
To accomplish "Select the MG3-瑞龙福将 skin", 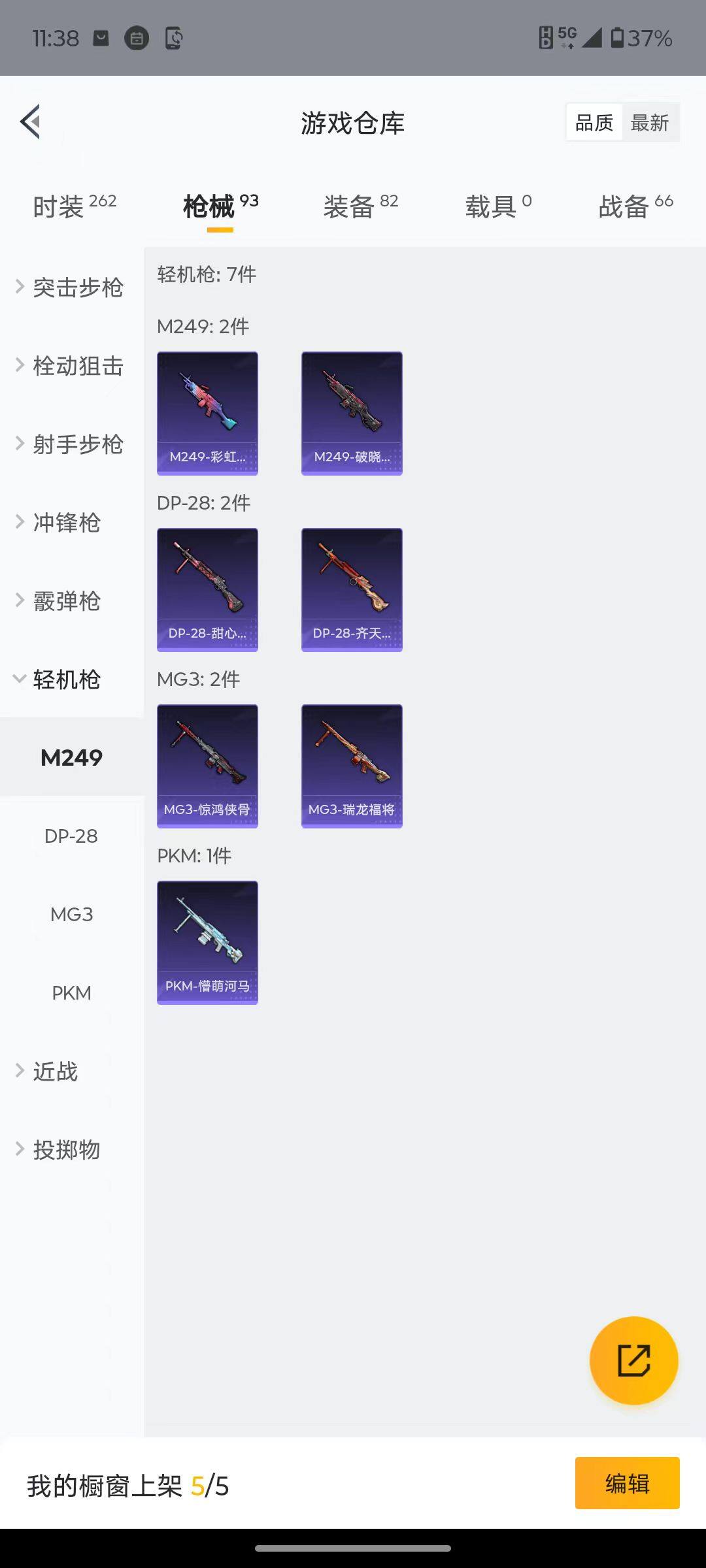I will point(352,766).
